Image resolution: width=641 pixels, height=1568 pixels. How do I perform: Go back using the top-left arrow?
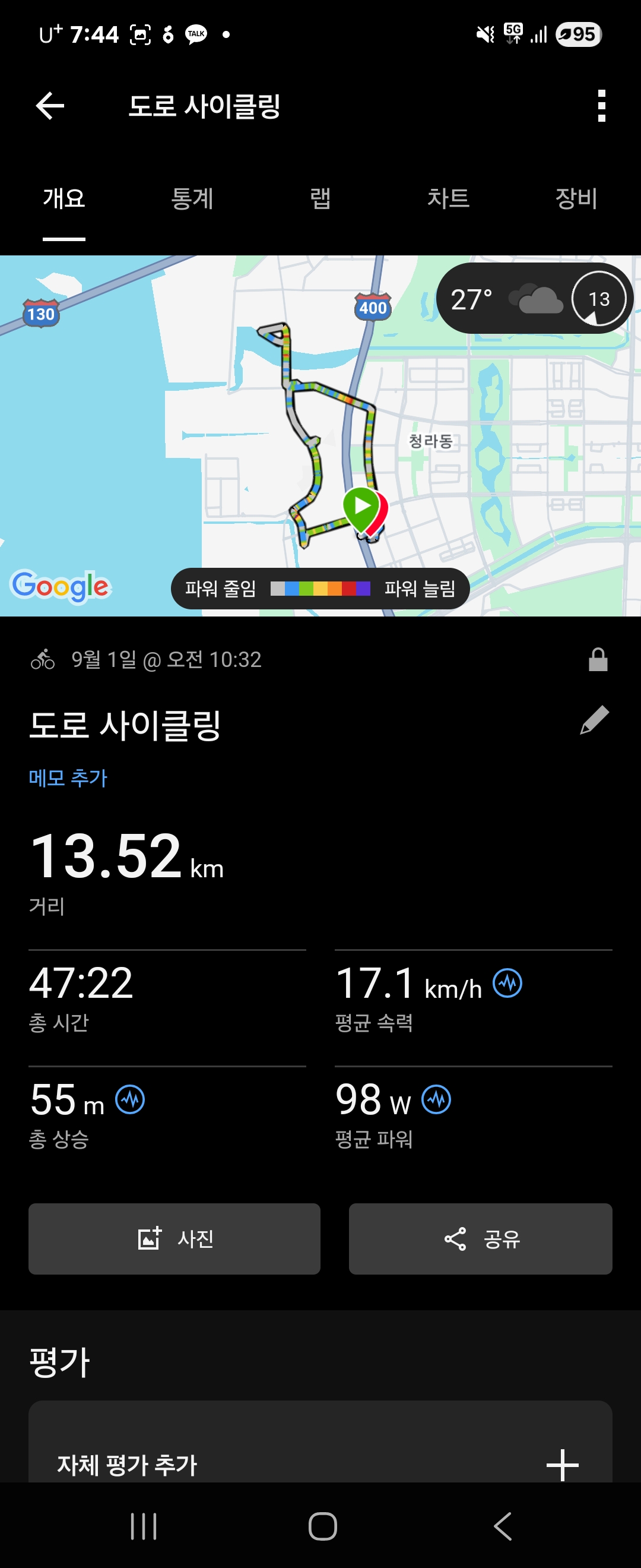pyautogui.click(x=50, y=106)
